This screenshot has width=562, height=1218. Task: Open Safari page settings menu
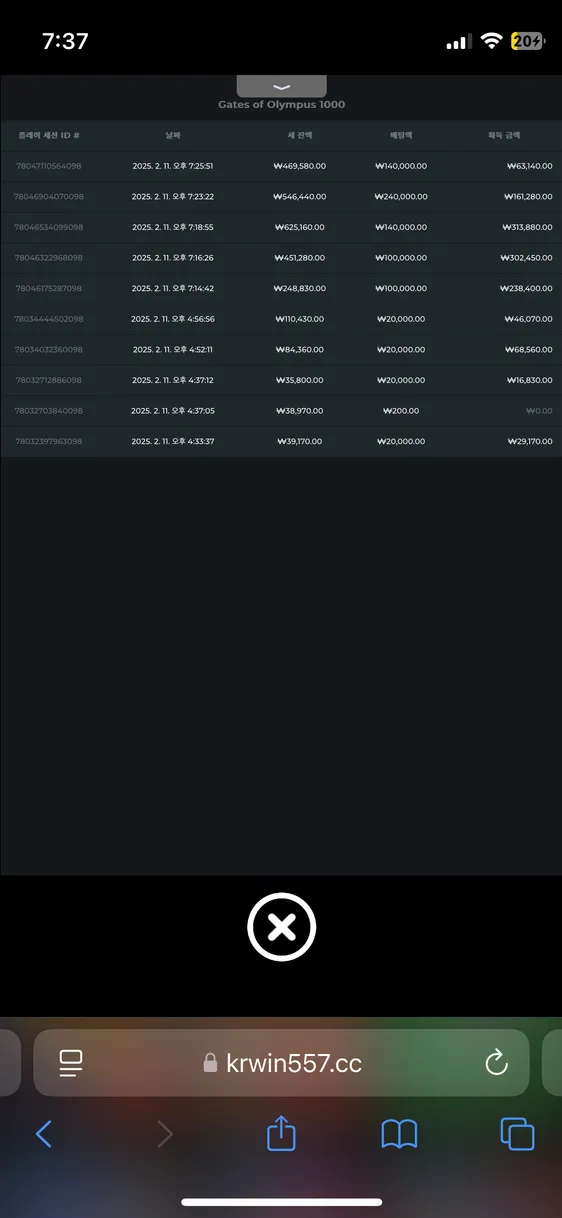pyautogui.click(x=70, y=1063)
